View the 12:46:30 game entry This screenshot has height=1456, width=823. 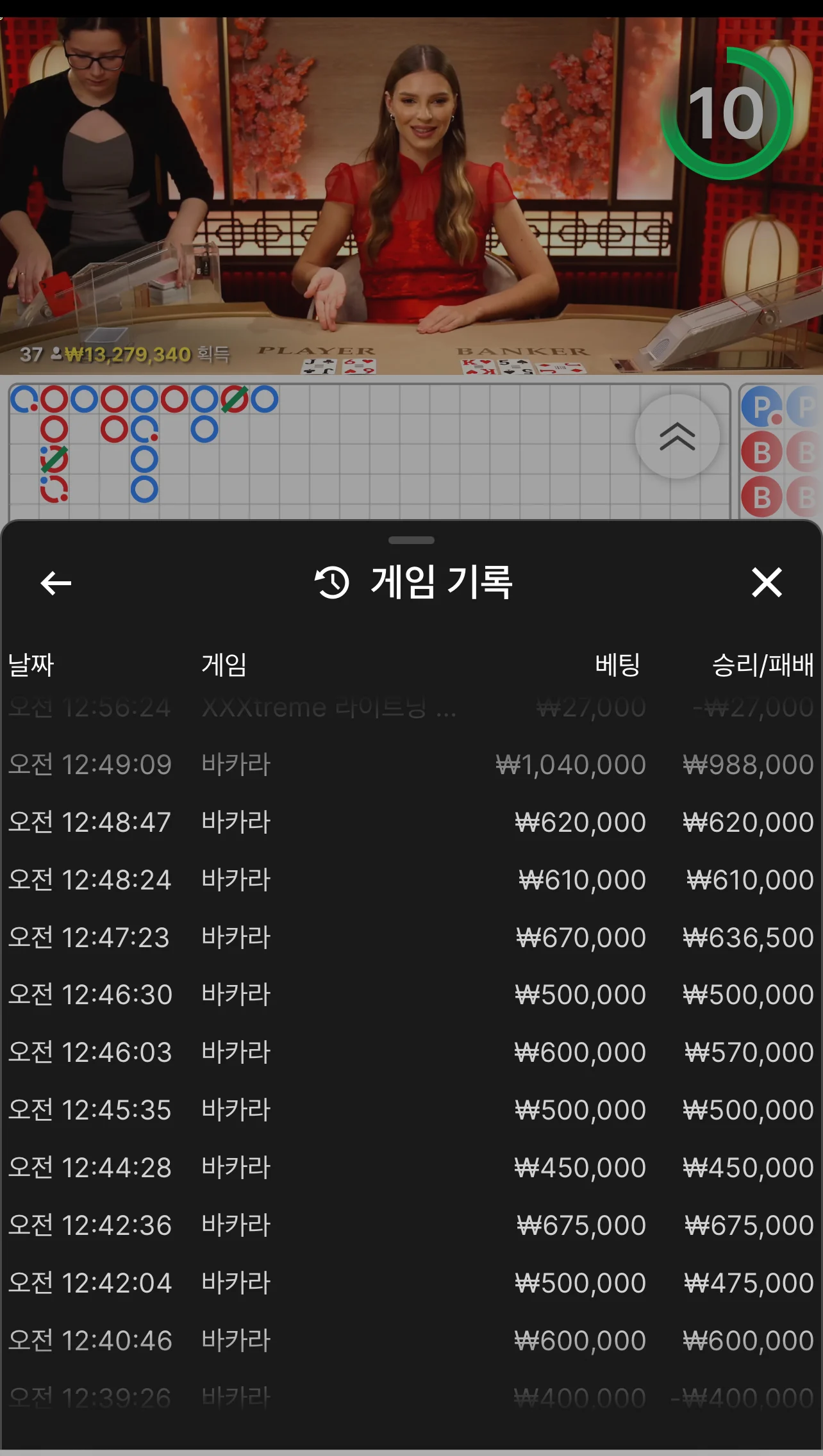pyautogui.click(x=410, y=995)
